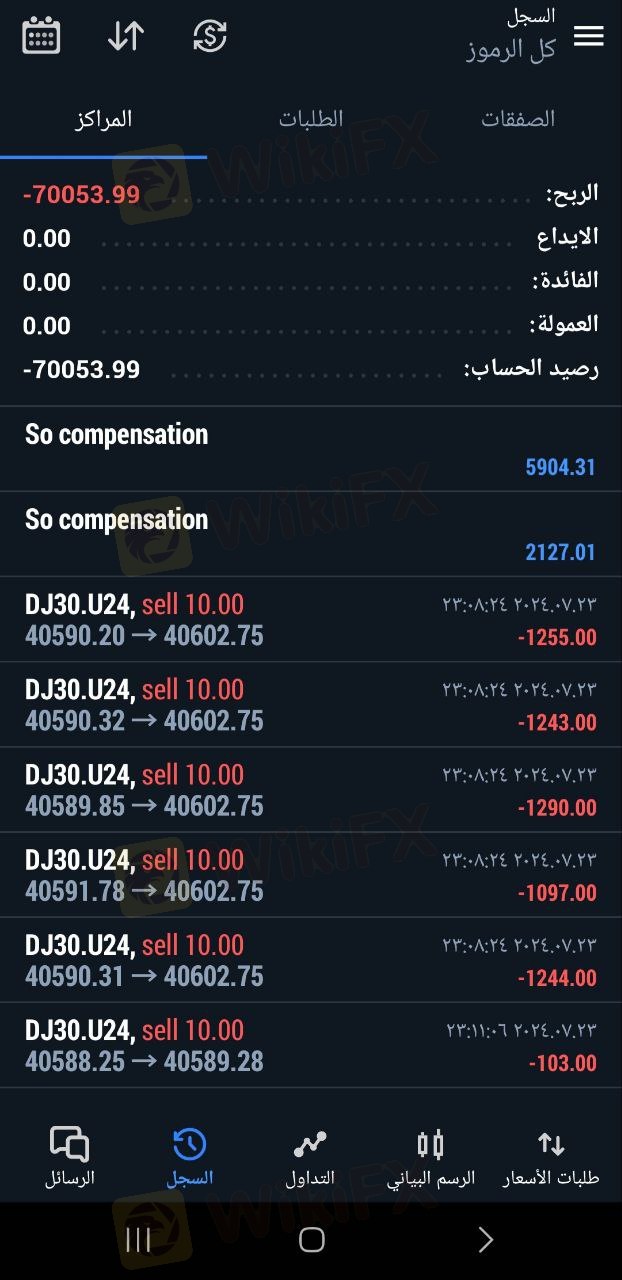Expand the DJ30.U24 trade with -1290.00 loss
Screen dimensions: 622x1280
point(311,790)
